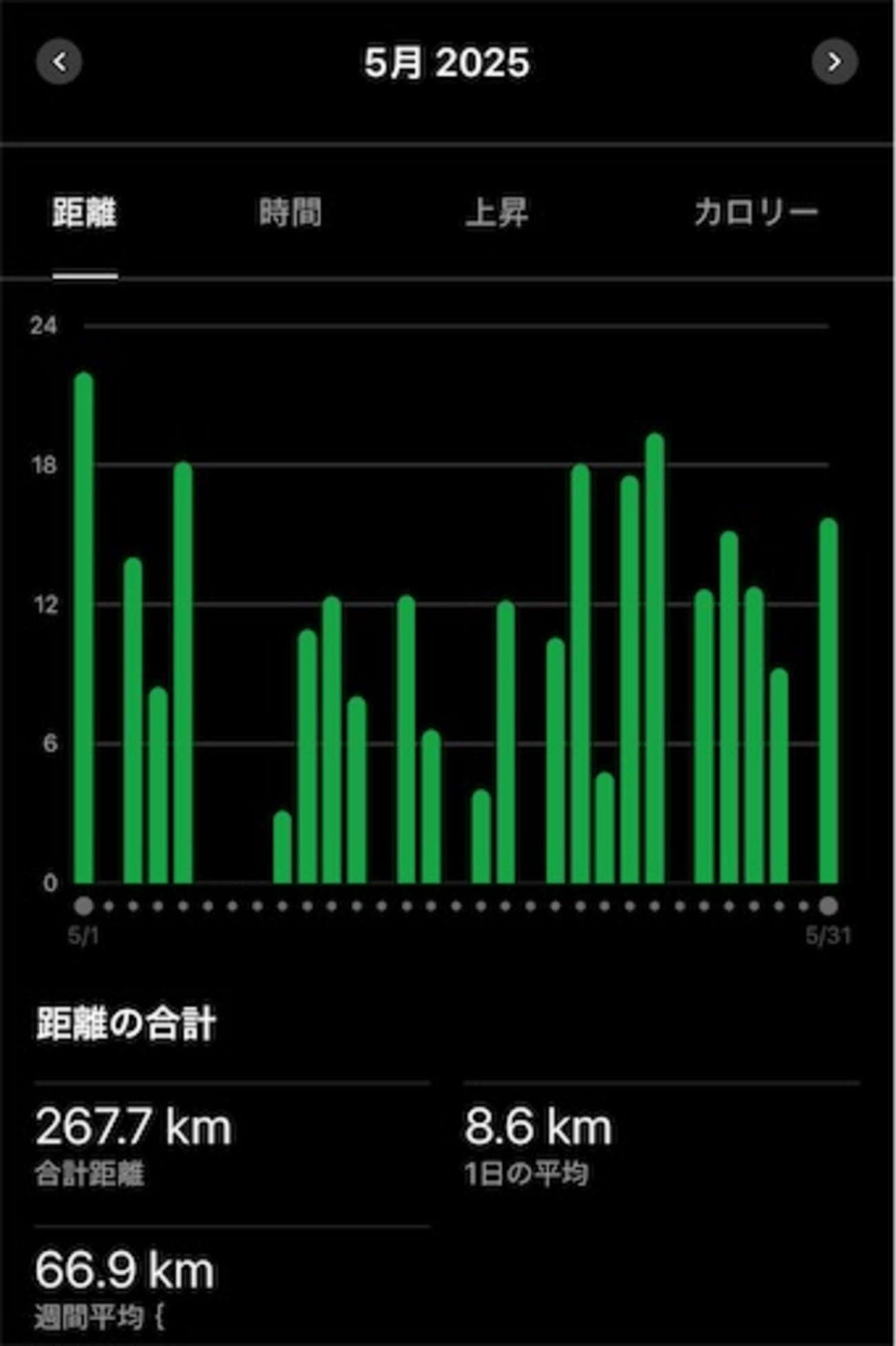Screen dimensions: 896x1346
Task: Go to the next month
Action: [835, 62]
